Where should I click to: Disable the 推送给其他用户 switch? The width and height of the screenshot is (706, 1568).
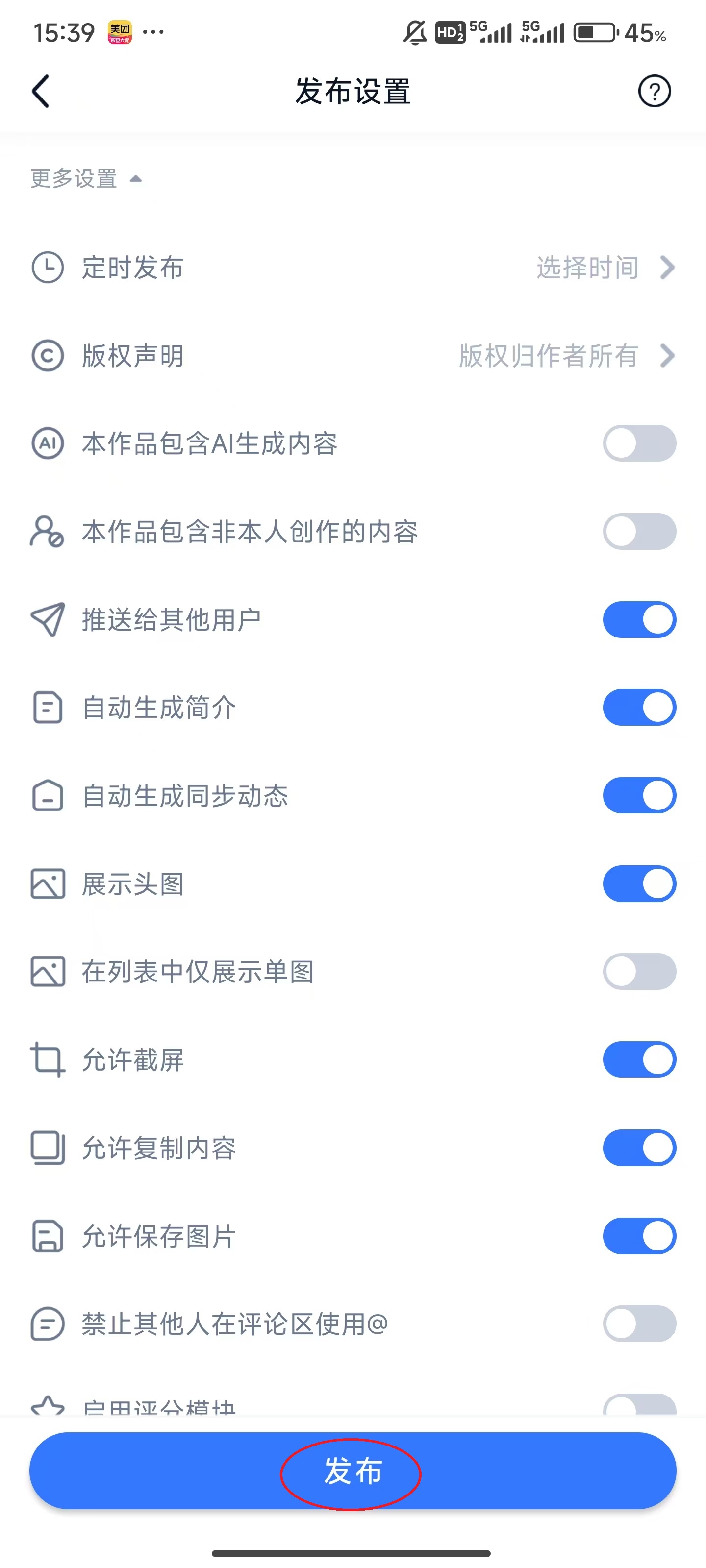pyautogui.click(x=639, y=619)
